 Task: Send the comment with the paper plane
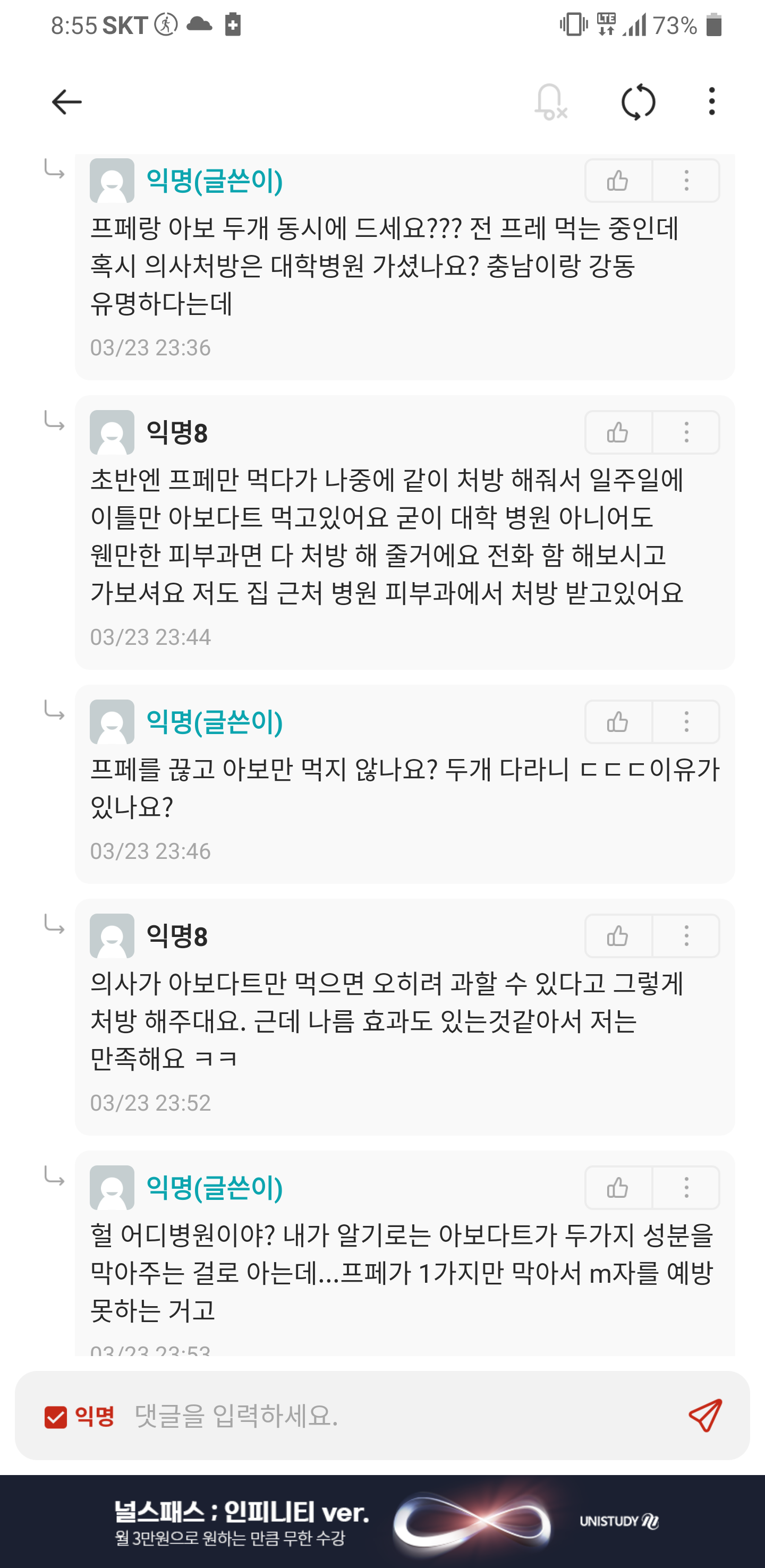point(705,1415)
